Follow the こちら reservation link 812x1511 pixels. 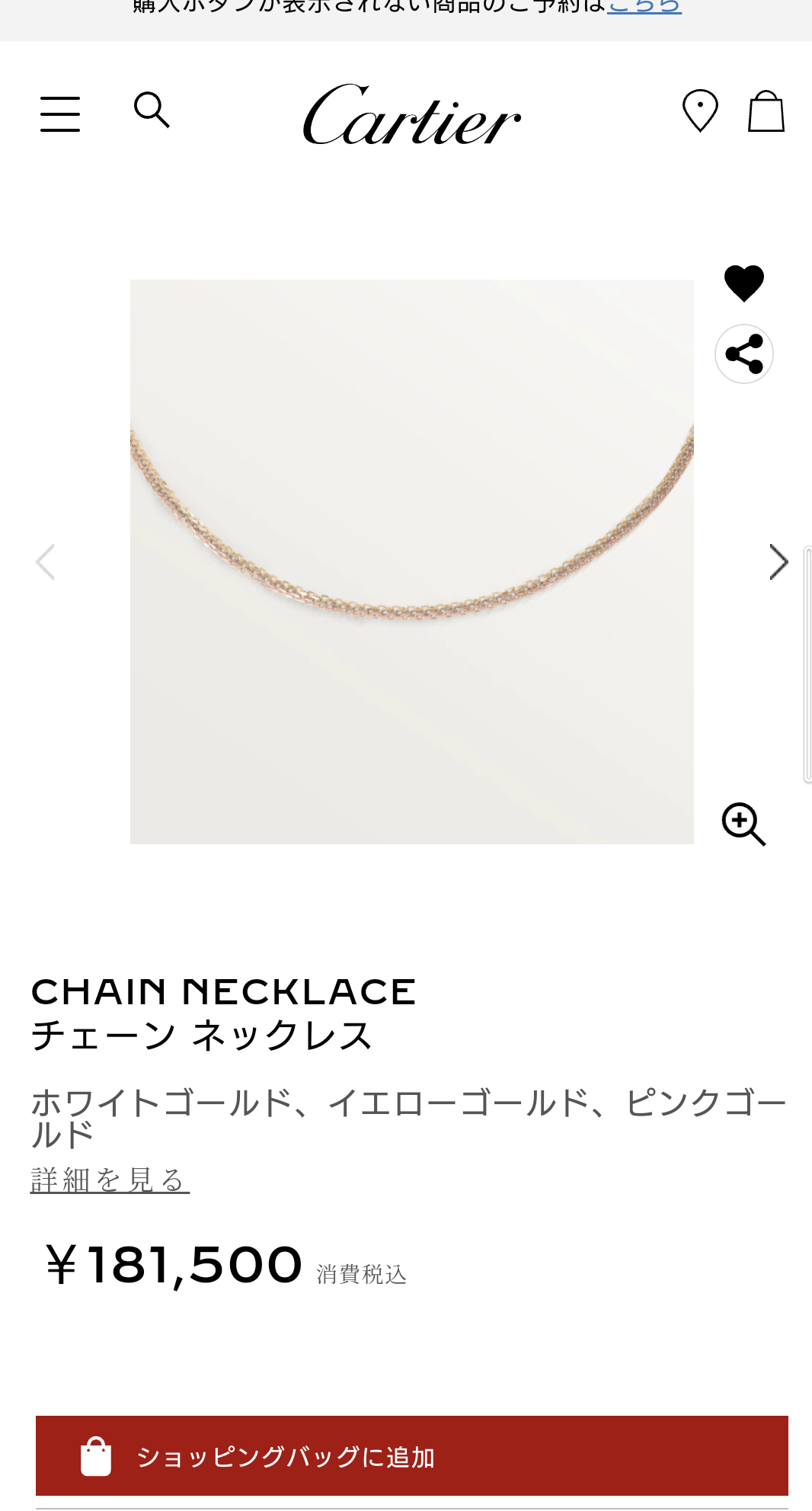pos(644,7)
